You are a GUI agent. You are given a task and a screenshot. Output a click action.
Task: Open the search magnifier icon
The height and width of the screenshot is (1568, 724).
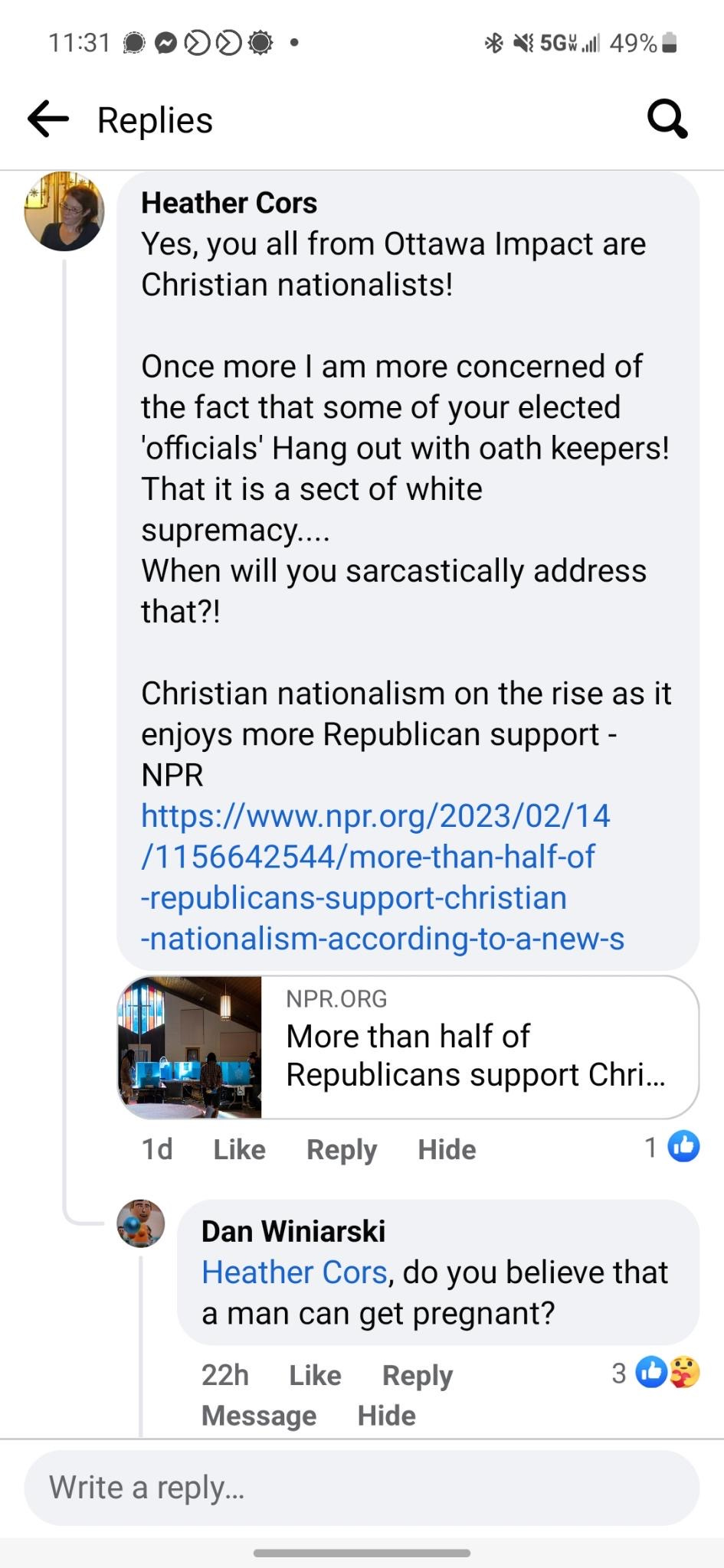tap(667, 119)
